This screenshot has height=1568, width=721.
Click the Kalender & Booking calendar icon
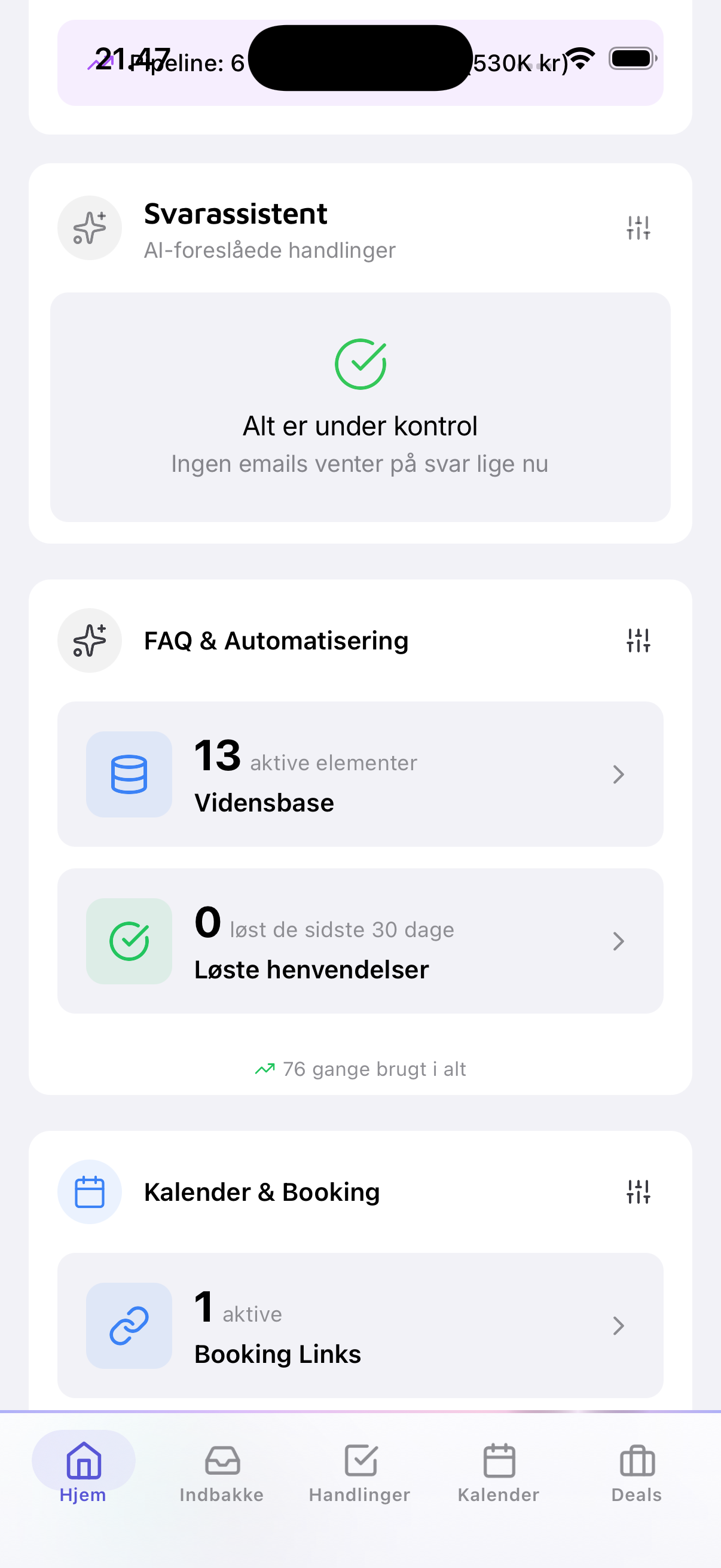click(x=90, y=1191)
